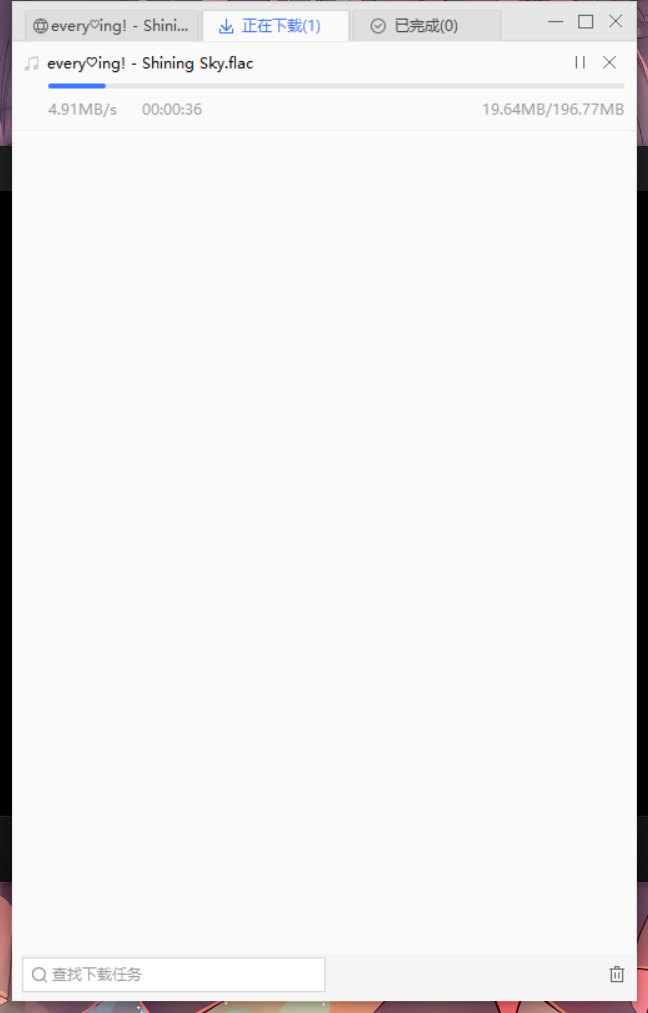Switch to the 已完成(0) tab
Image resolution: width=648 pixels, height=1013 pixels.
(426, 26)
